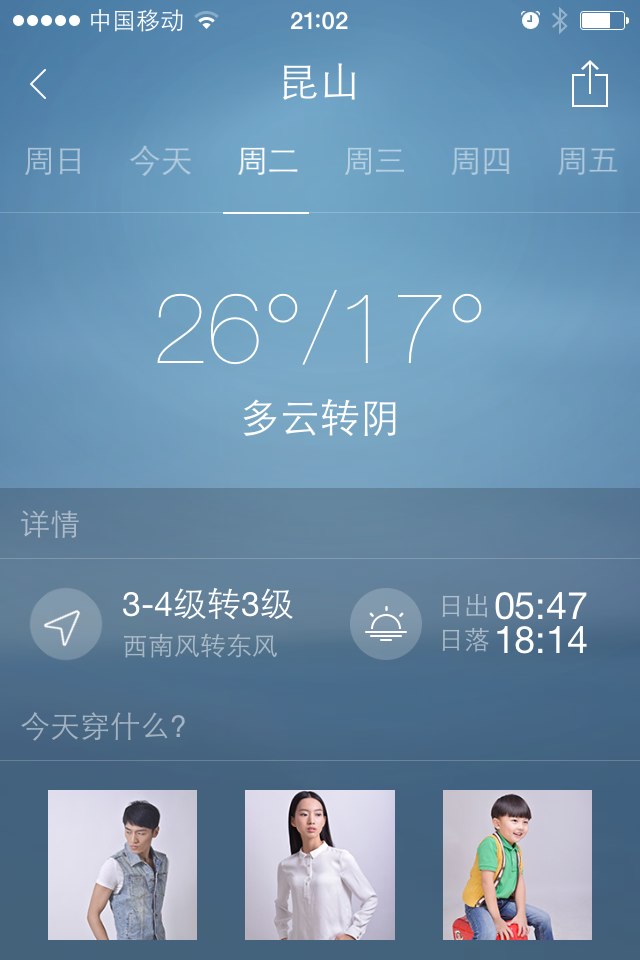Open the men's denim vest outfit
This screenshot has height=960, width=640.
click(122, 865)
